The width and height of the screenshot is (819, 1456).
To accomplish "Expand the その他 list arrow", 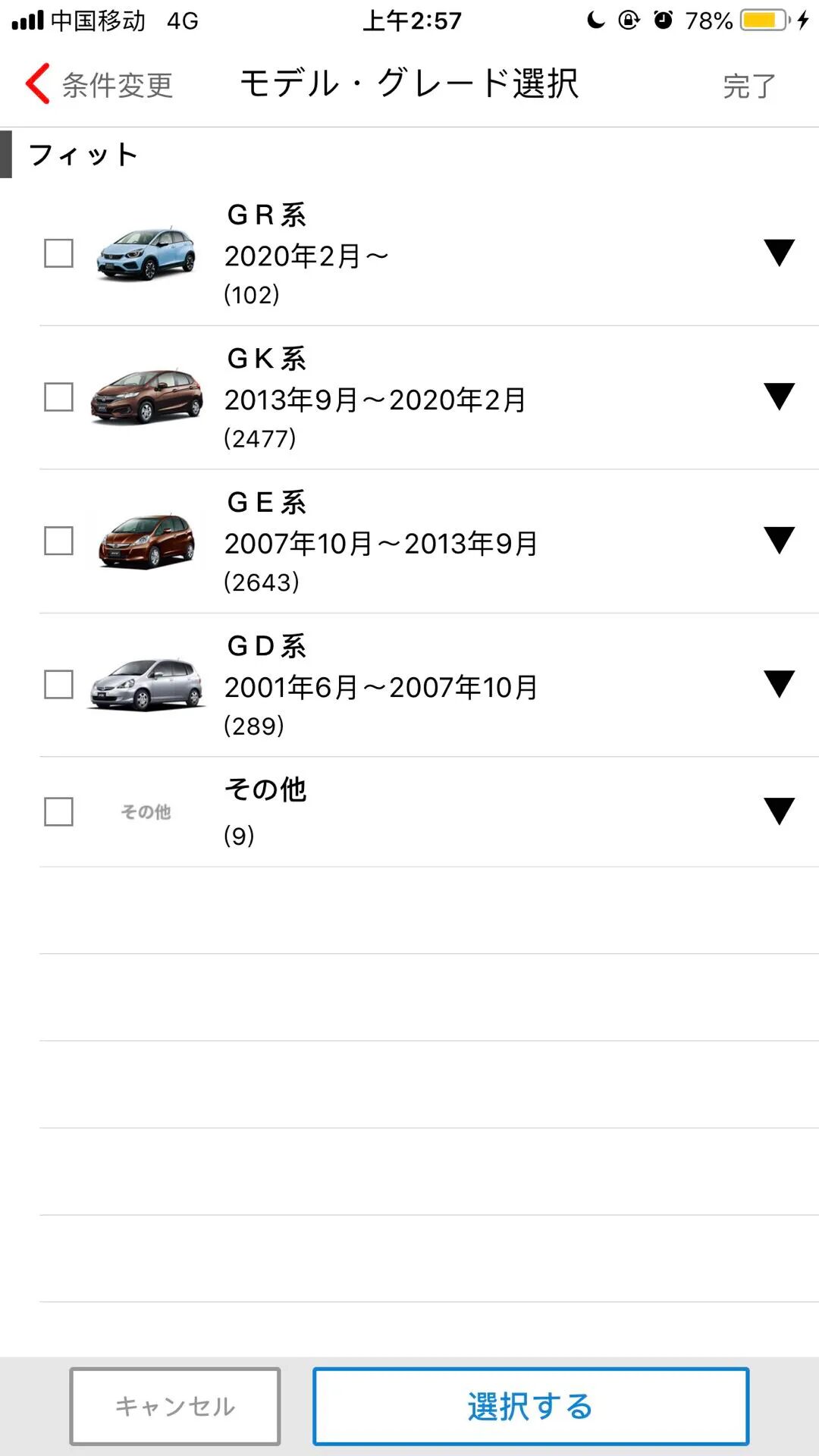I will point(779,811).
